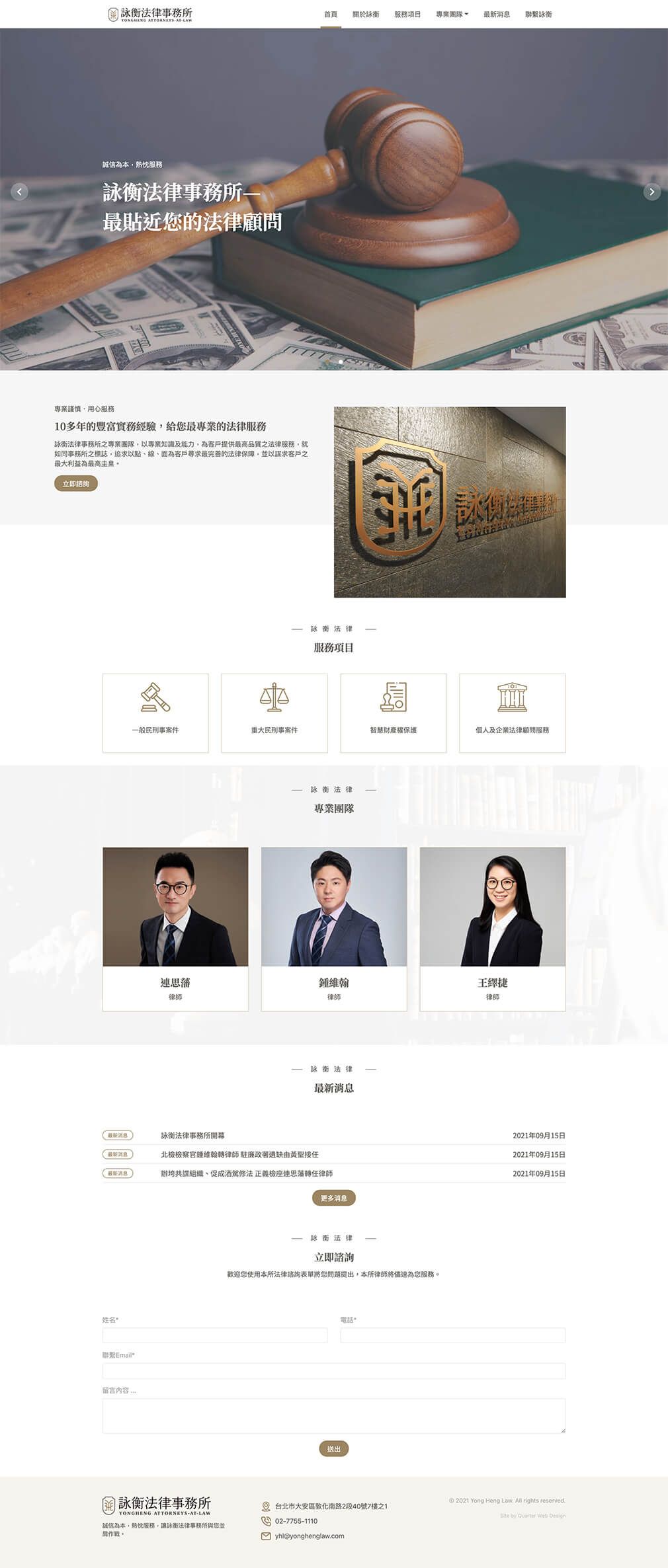Open the 重大民刑事案件 service card

tap(274, 713)
